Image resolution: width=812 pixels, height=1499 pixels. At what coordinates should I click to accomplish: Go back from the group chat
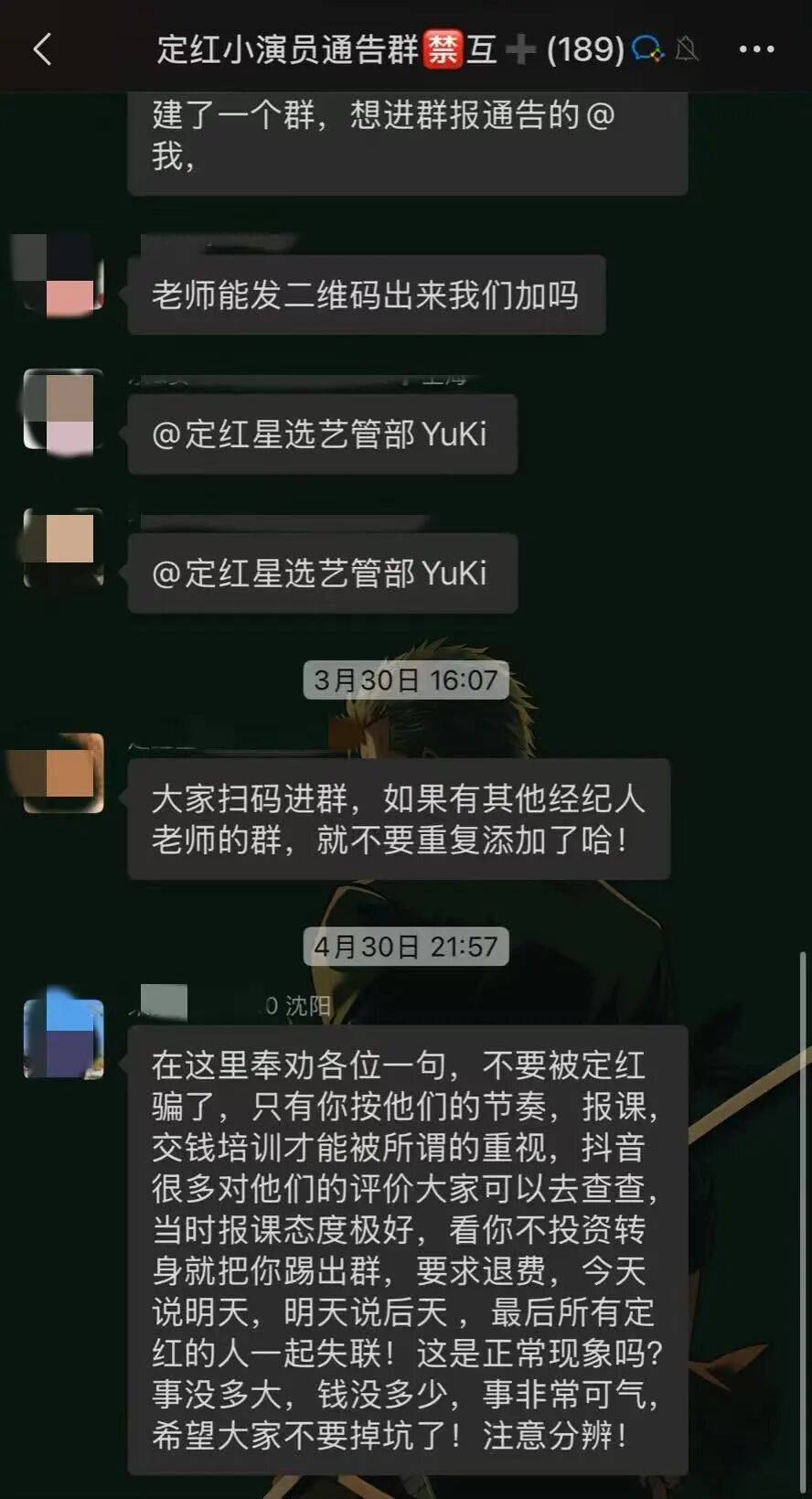(x=43, y=49)
